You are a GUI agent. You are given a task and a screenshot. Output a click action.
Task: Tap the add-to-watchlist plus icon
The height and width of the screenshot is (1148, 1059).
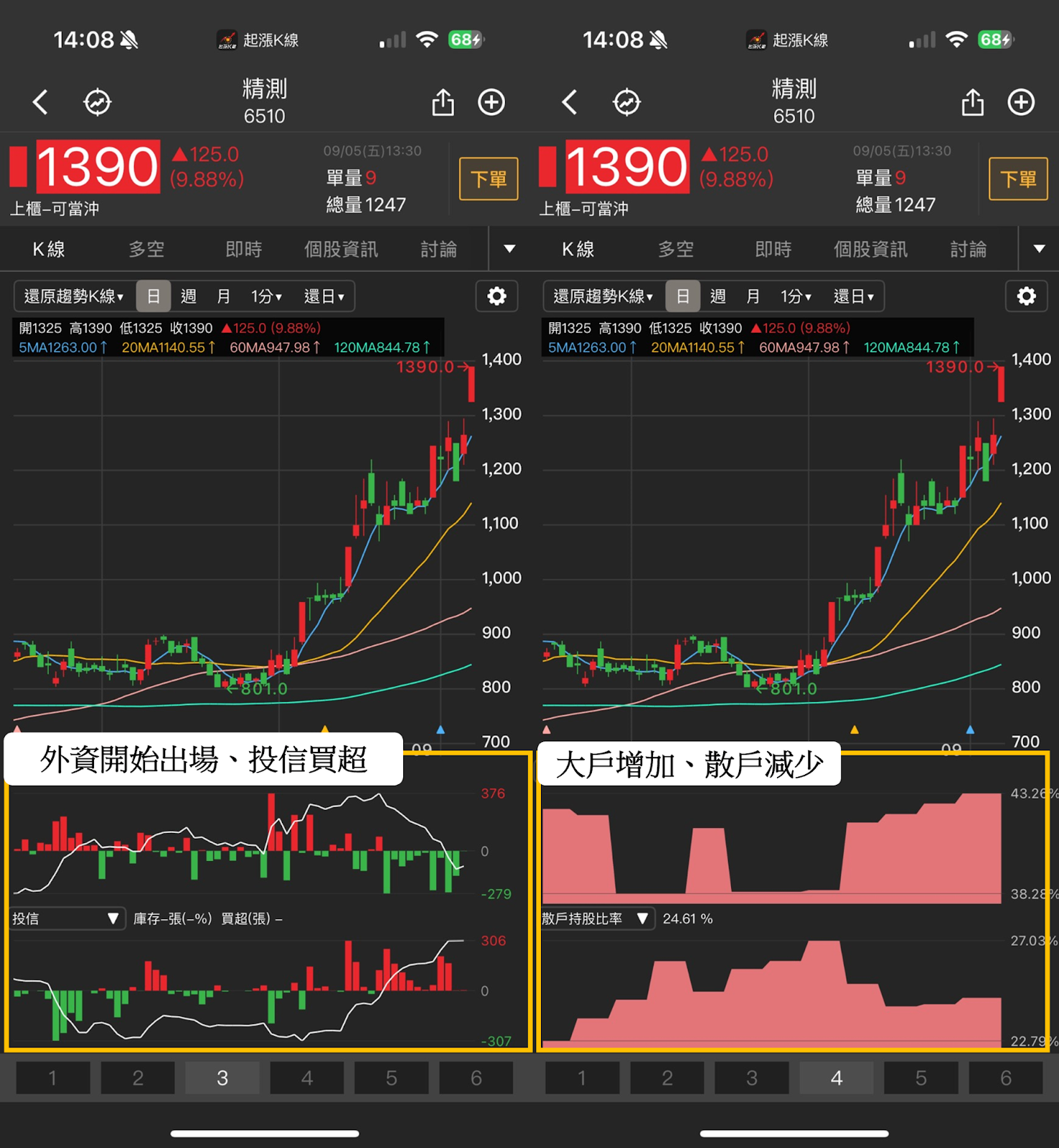(x=491, y=102)
